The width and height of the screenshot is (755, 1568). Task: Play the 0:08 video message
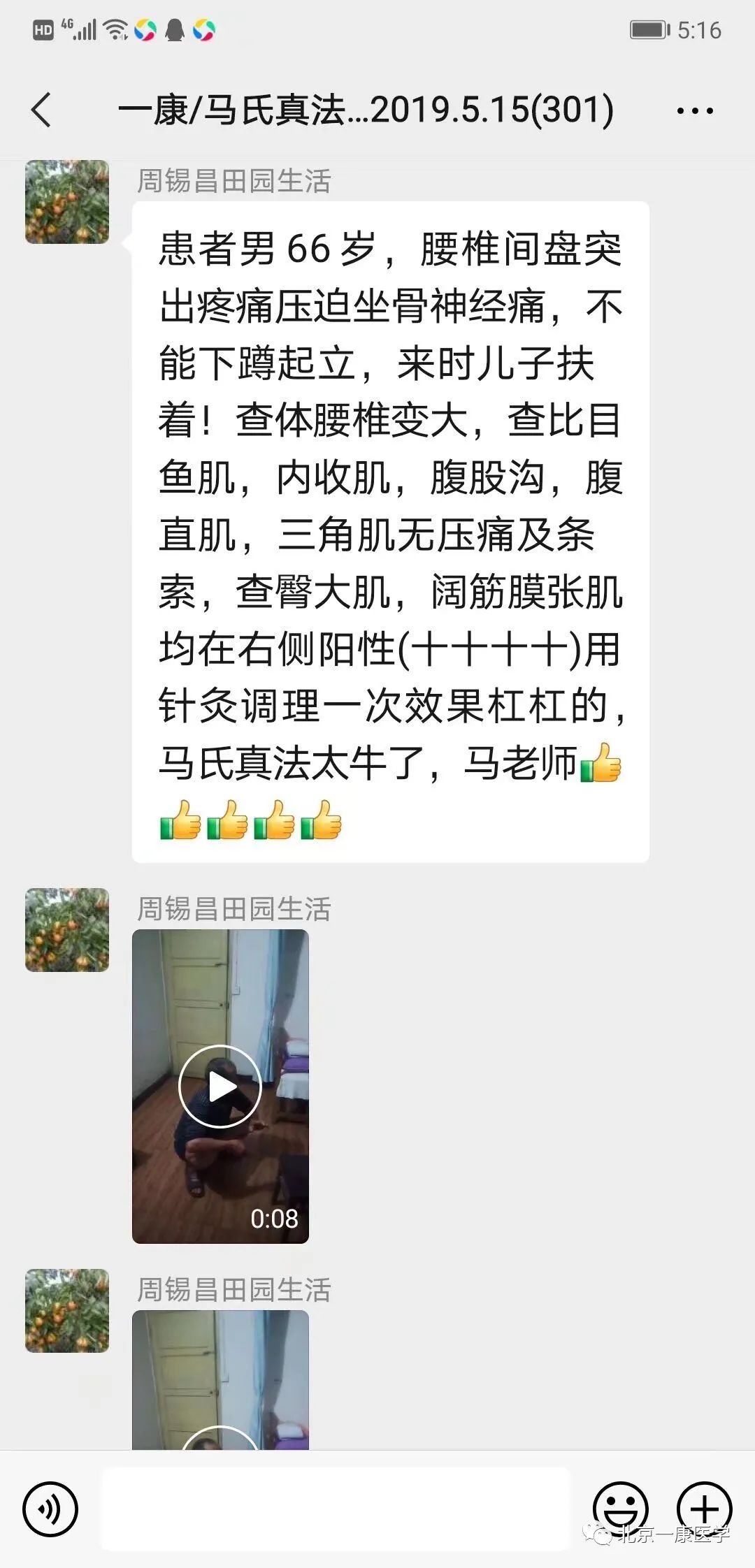[220, 1087]
